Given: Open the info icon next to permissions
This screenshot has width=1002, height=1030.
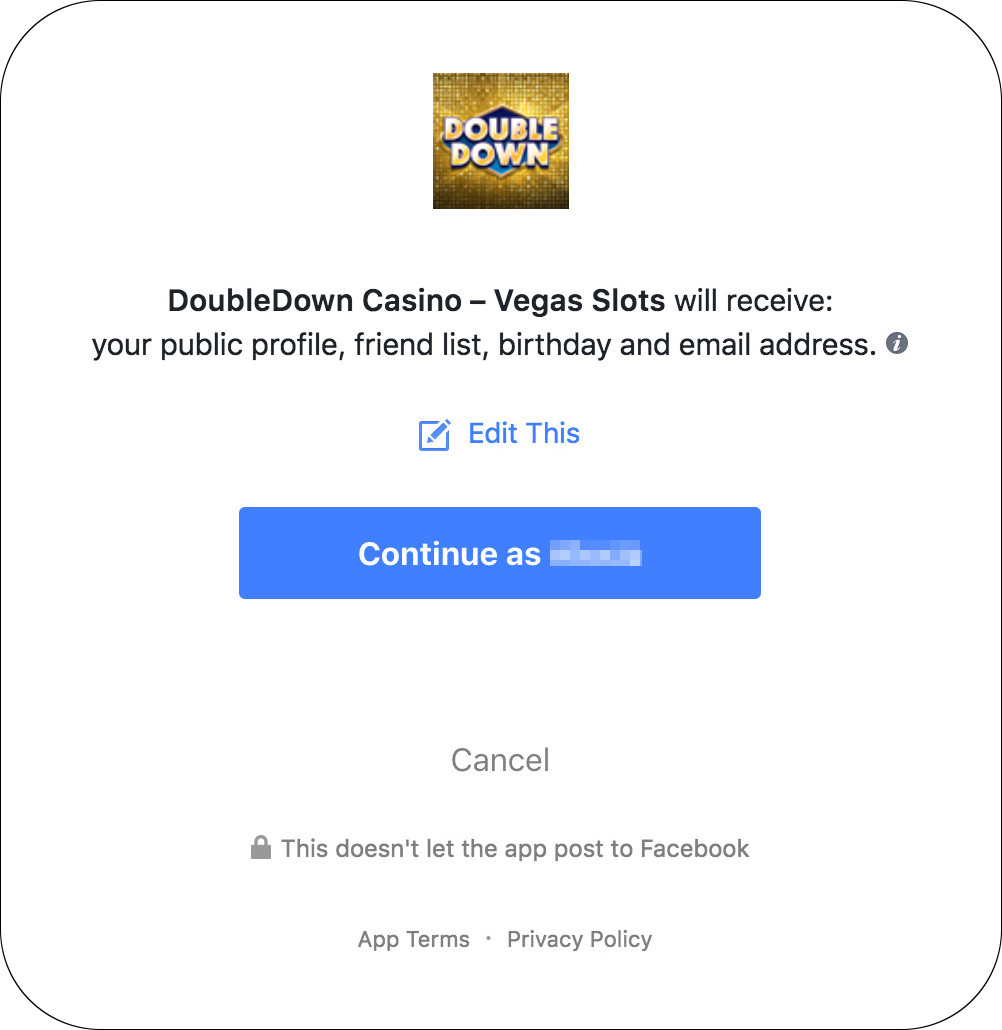Looking at the screenshot, I should tap(898, 345).
